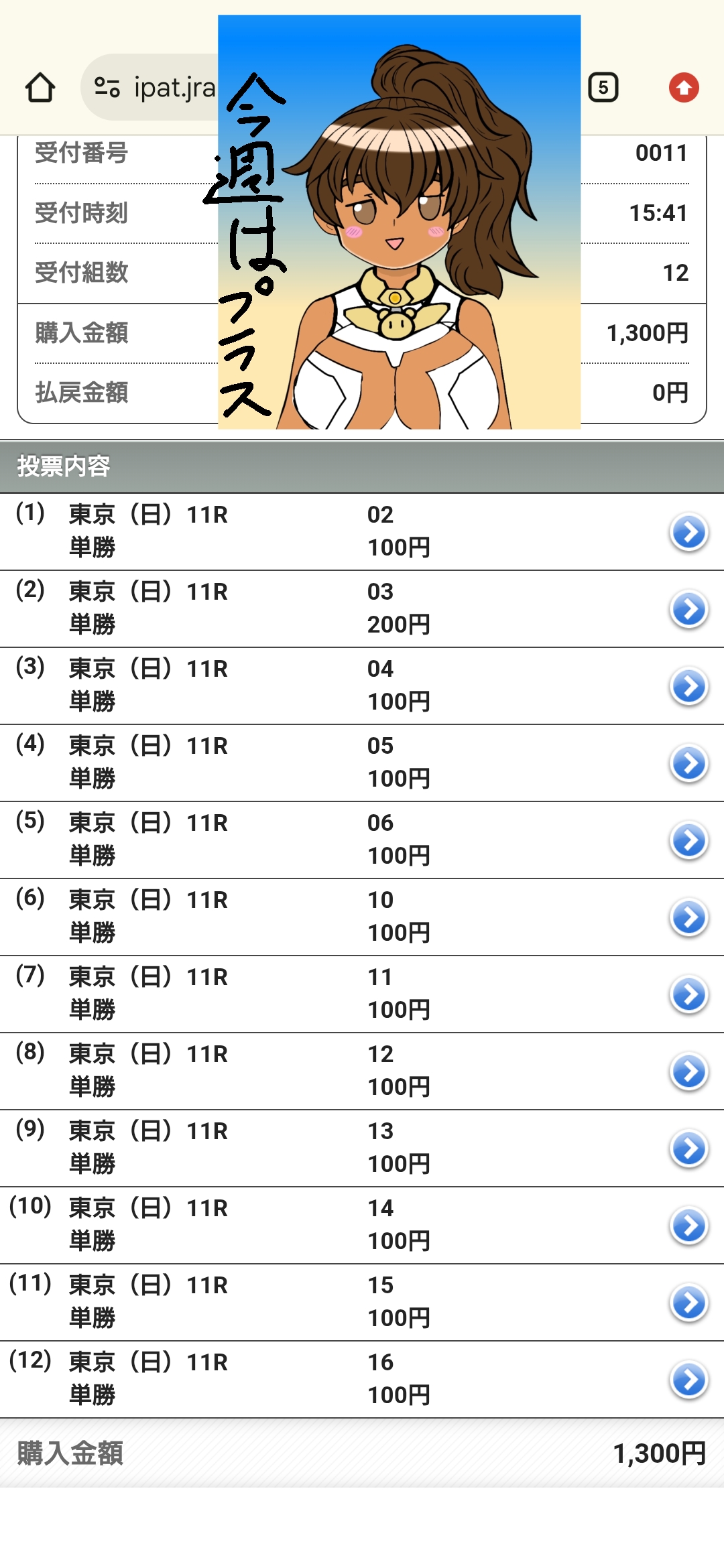Open bet (10) on number 14

pos(688,1226)
